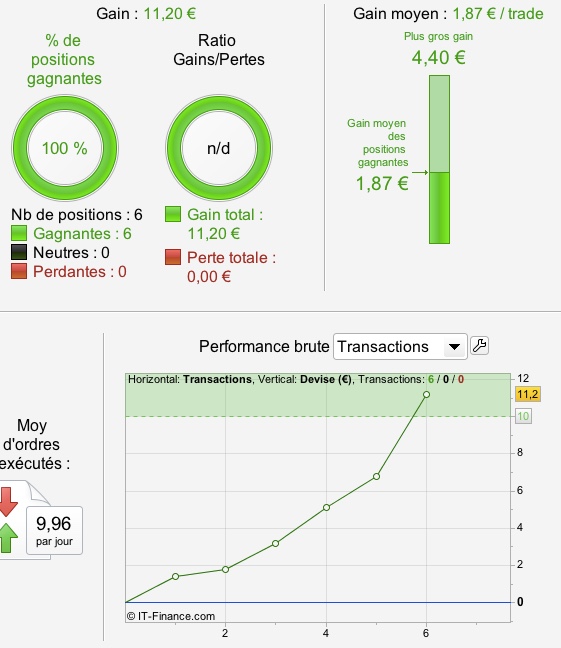Open the wrench settings icon next to Transactions
Viewport: 561px width, 648px height.
480,345
